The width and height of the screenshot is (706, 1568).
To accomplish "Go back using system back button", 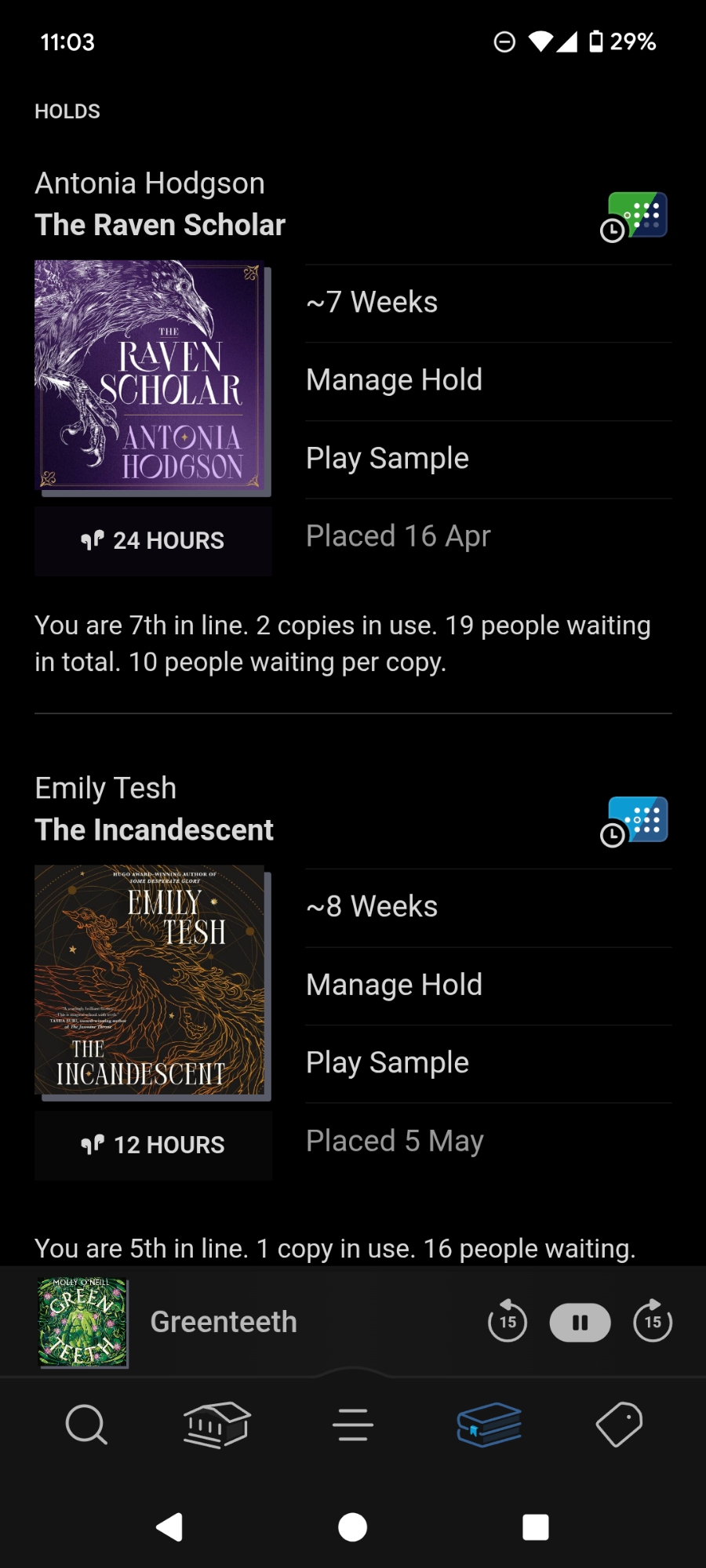I will (x=170, y=1527).
